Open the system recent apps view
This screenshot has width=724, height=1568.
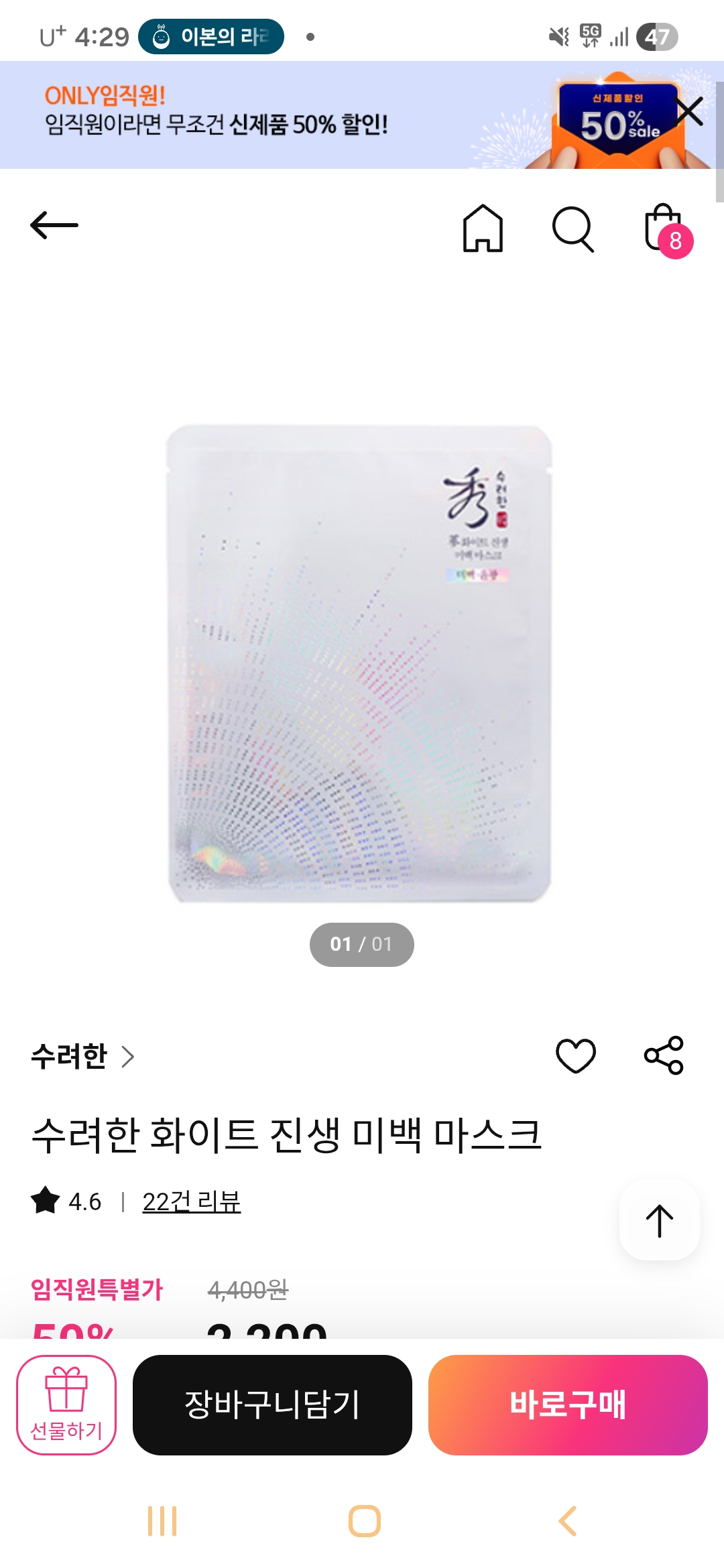(162, 1521)
